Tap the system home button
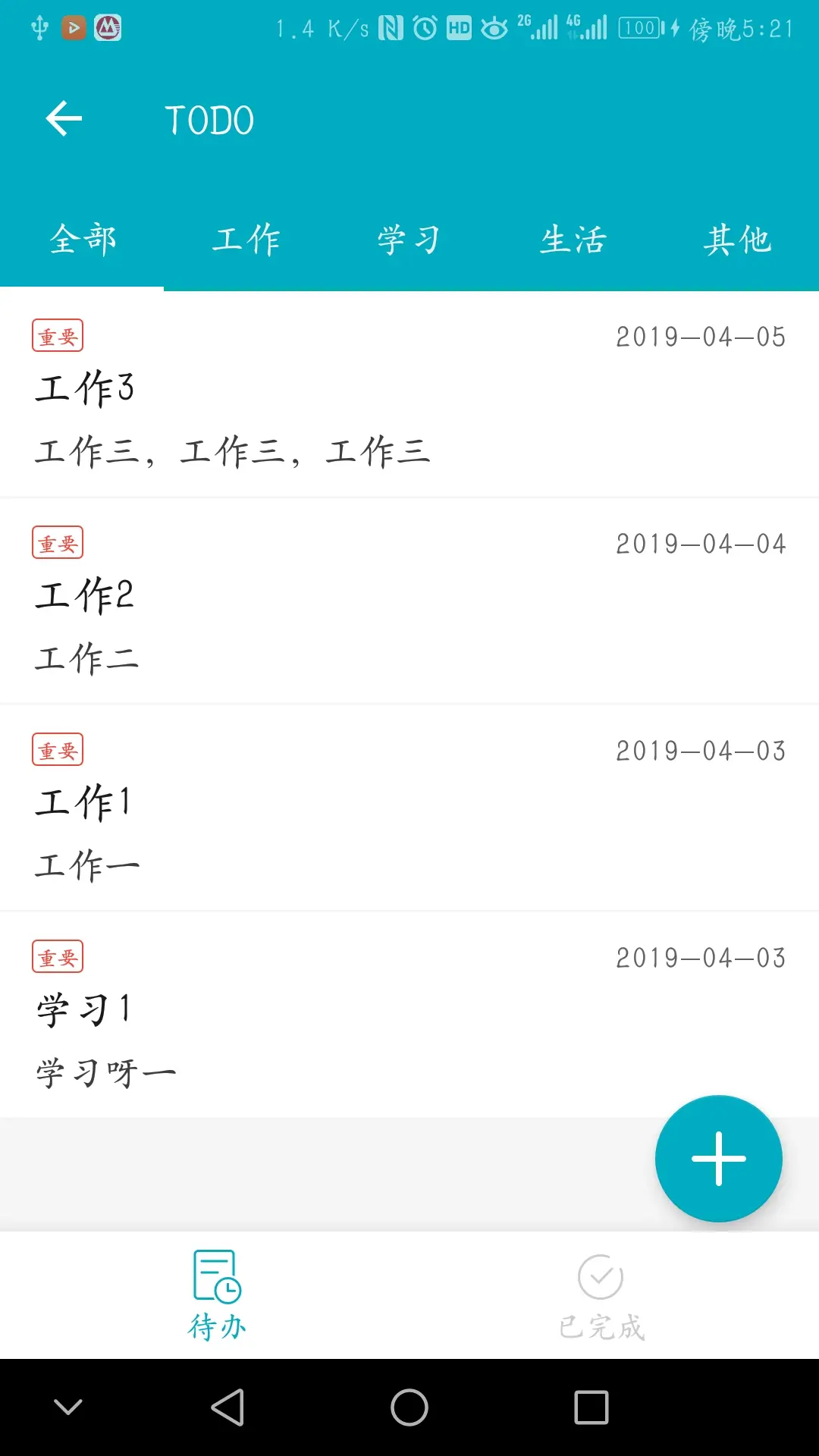The image size is (819, 1456). click(x=409, y=1407)
